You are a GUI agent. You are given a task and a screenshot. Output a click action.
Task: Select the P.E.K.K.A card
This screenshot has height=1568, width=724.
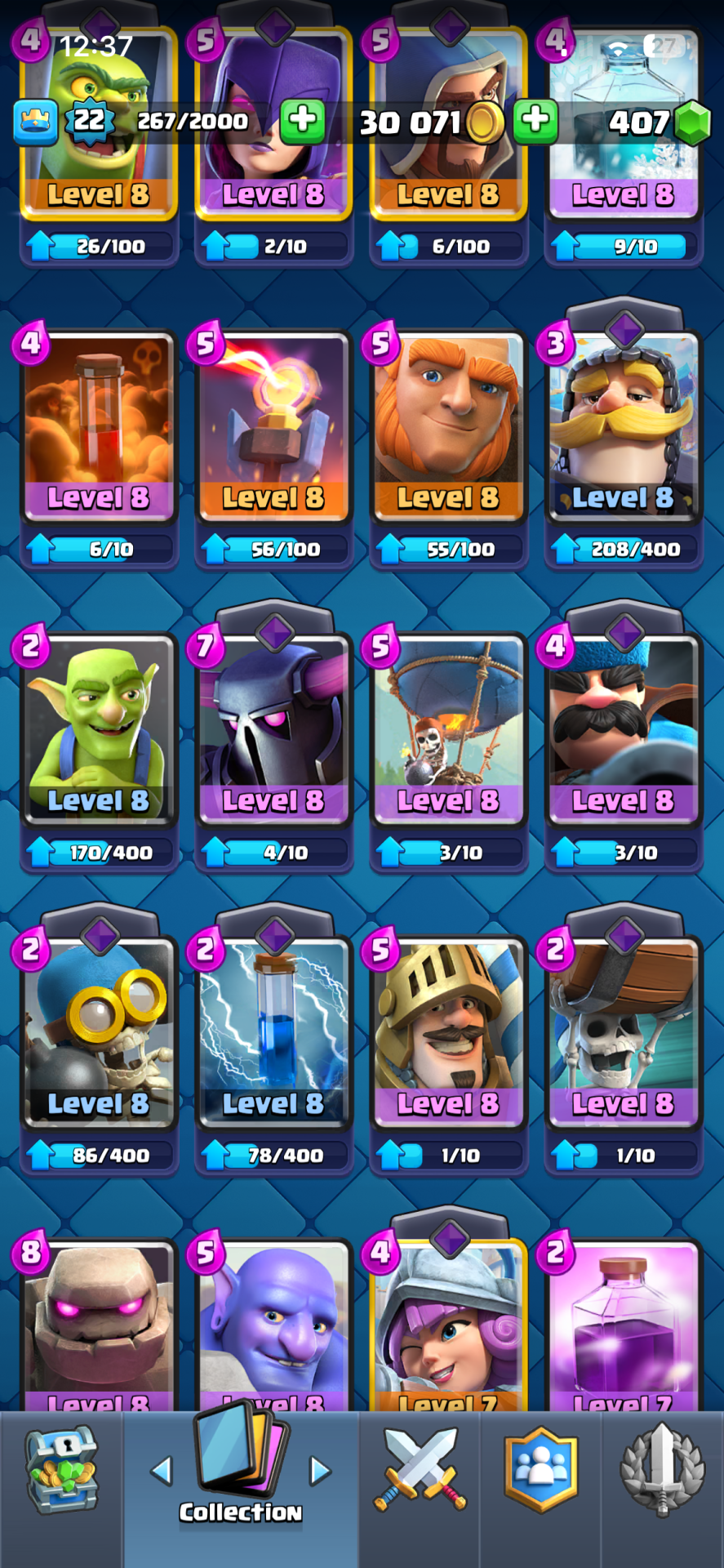click(x=273, y=727)
